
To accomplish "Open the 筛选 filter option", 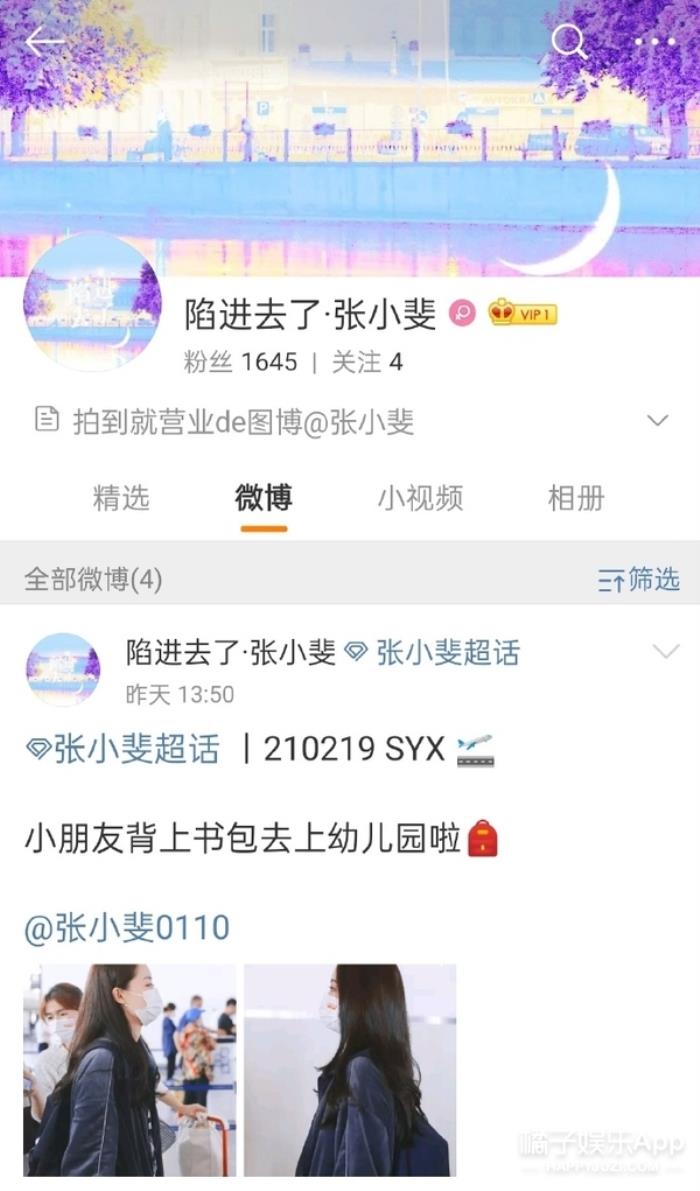I will pos(639,579).
